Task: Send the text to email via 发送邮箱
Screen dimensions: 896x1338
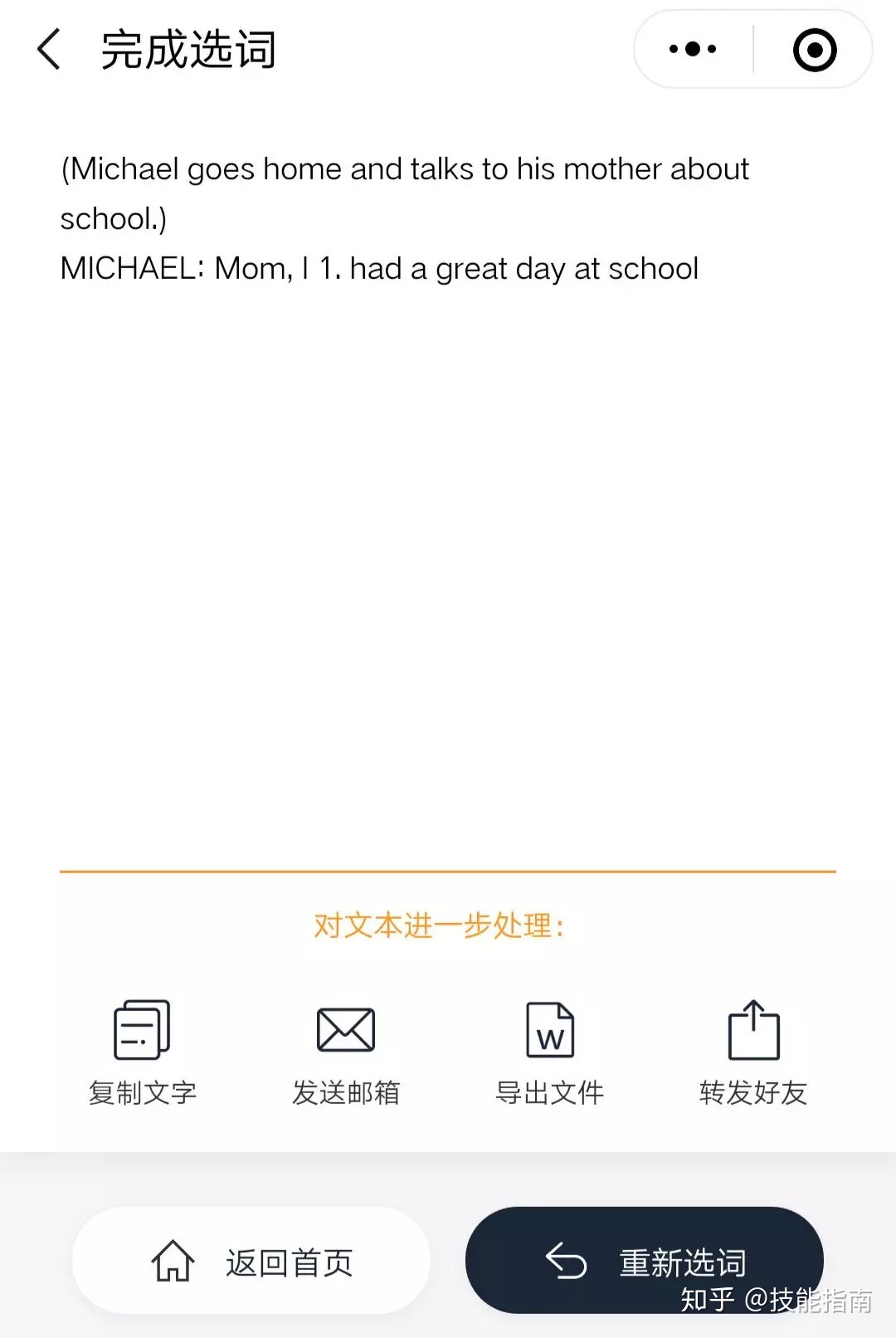Action: click(x=346, y=1052)
